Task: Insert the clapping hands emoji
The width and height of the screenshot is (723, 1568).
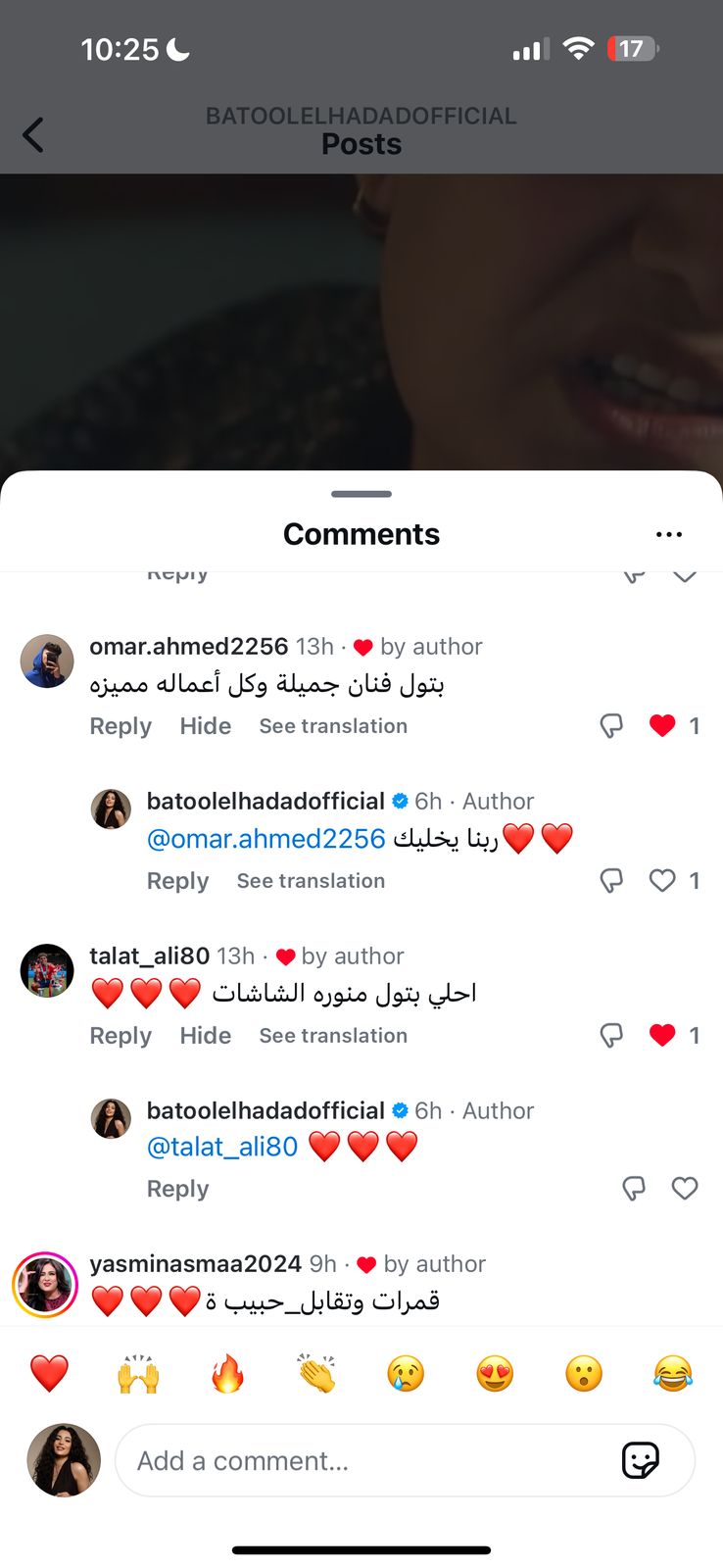Action: 316,1374
